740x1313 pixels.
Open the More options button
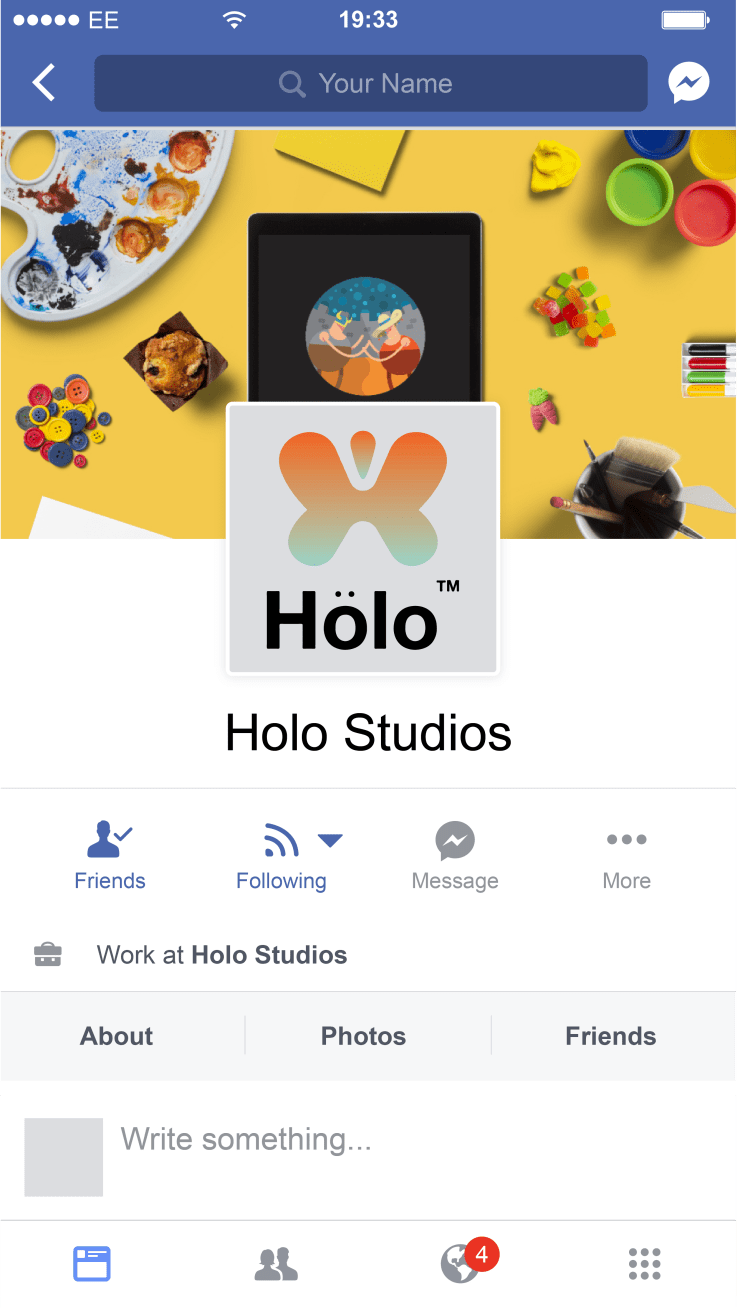(x=626, y=856)
